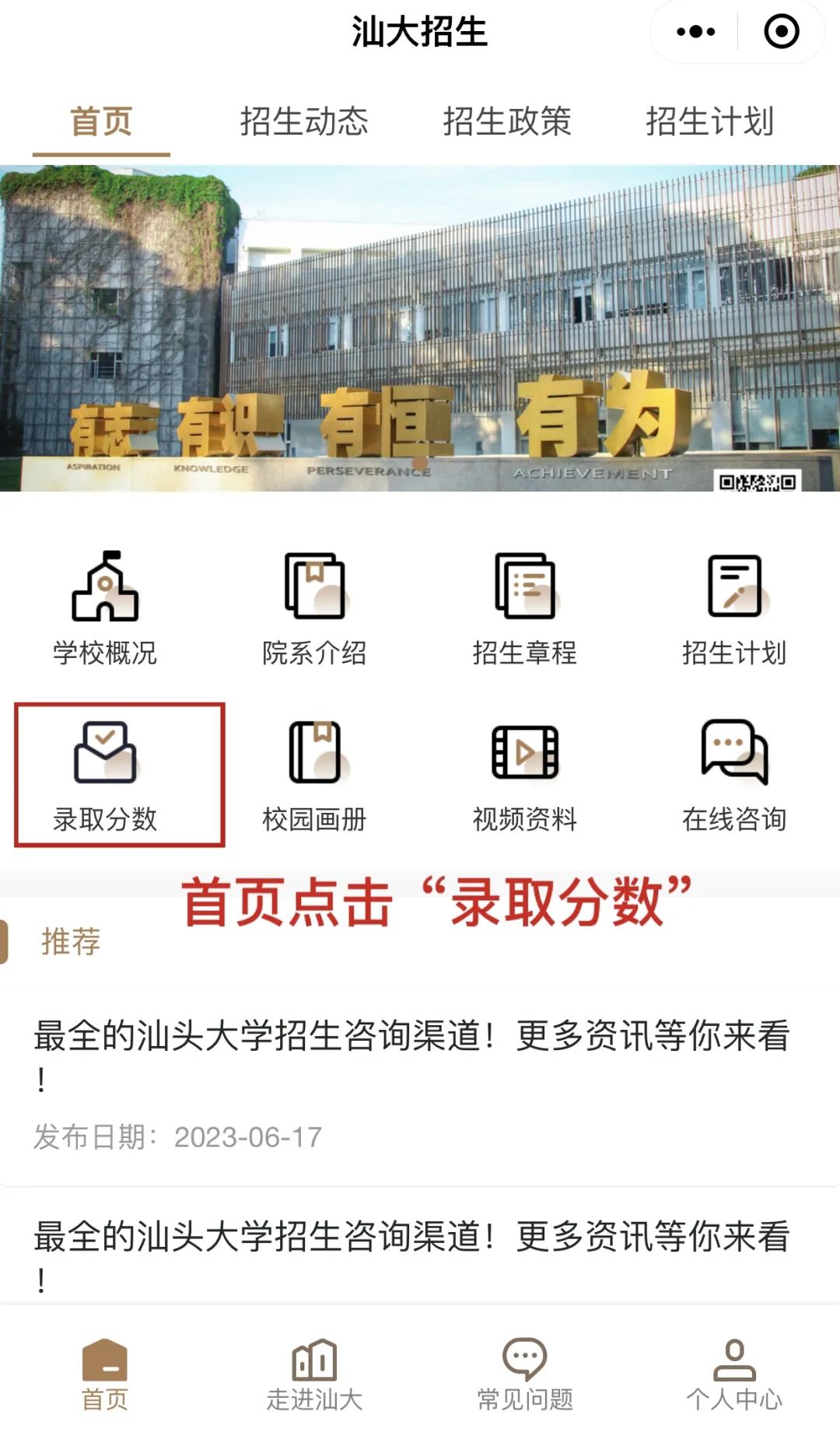The width and height of the screenshot is (840, 1439).
Task: Open the 院系介绍 shortcut
Action: (x=314, y=608)
